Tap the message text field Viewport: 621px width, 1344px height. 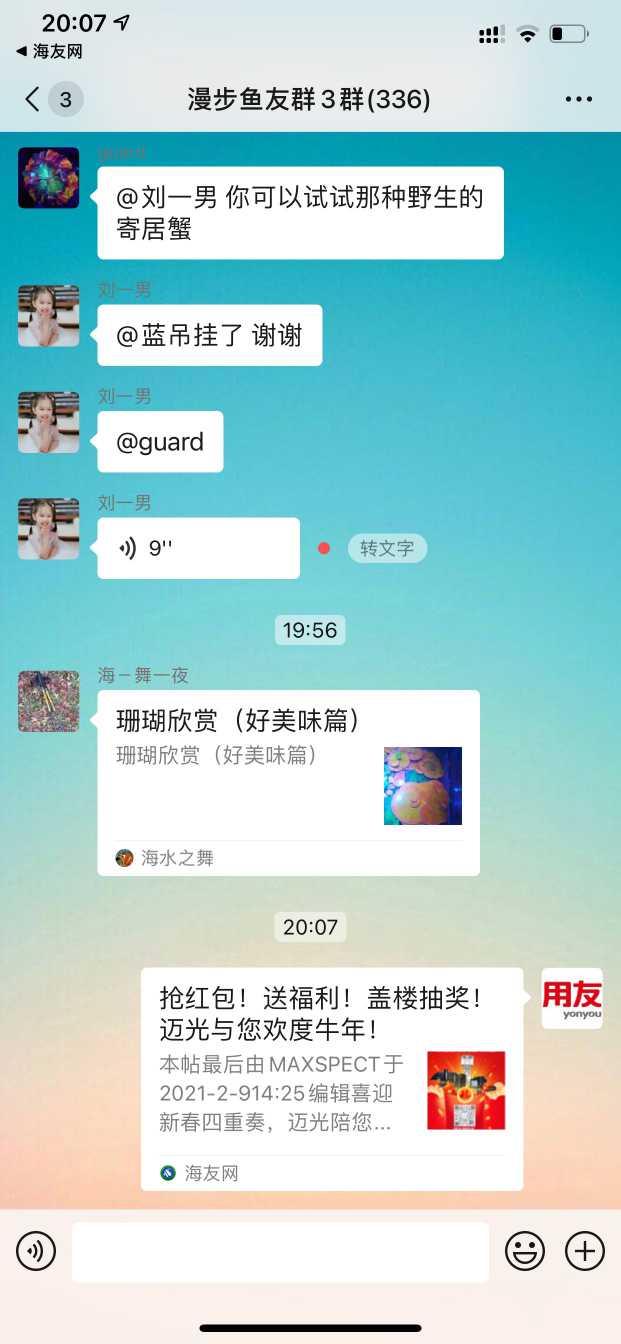(280, 1251)
